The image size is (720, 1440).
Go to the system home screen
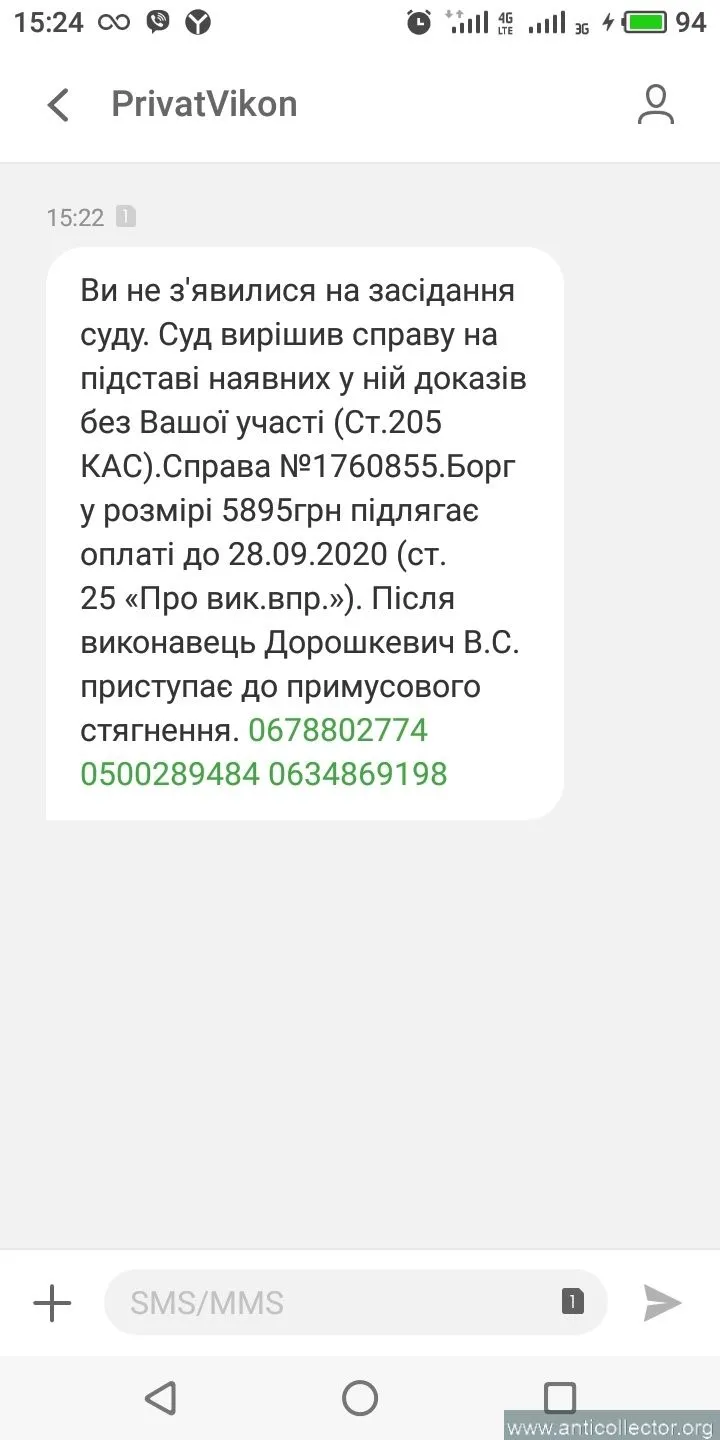click(x=360, y=1397)
